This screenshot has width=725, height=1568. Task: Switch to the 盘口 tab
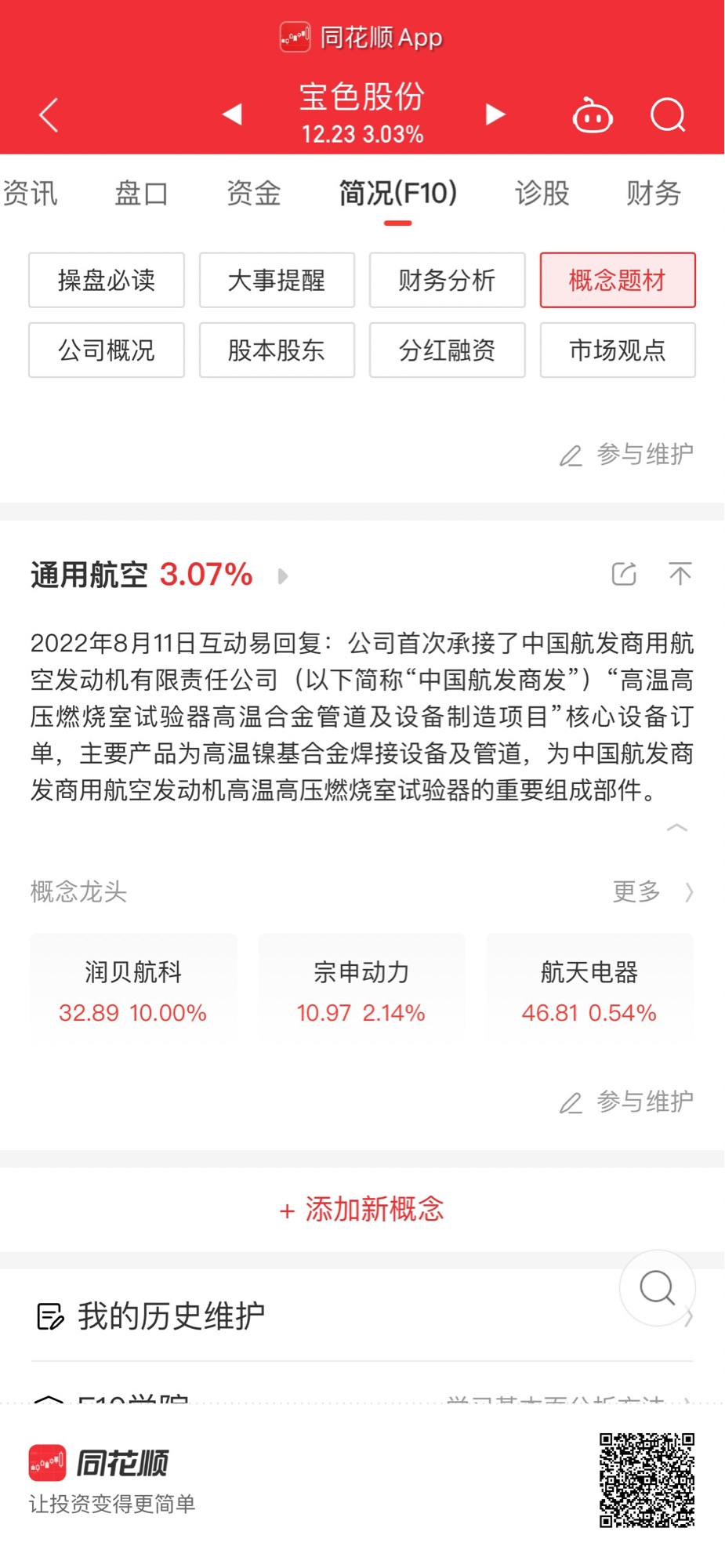click(x=141, y=193)
